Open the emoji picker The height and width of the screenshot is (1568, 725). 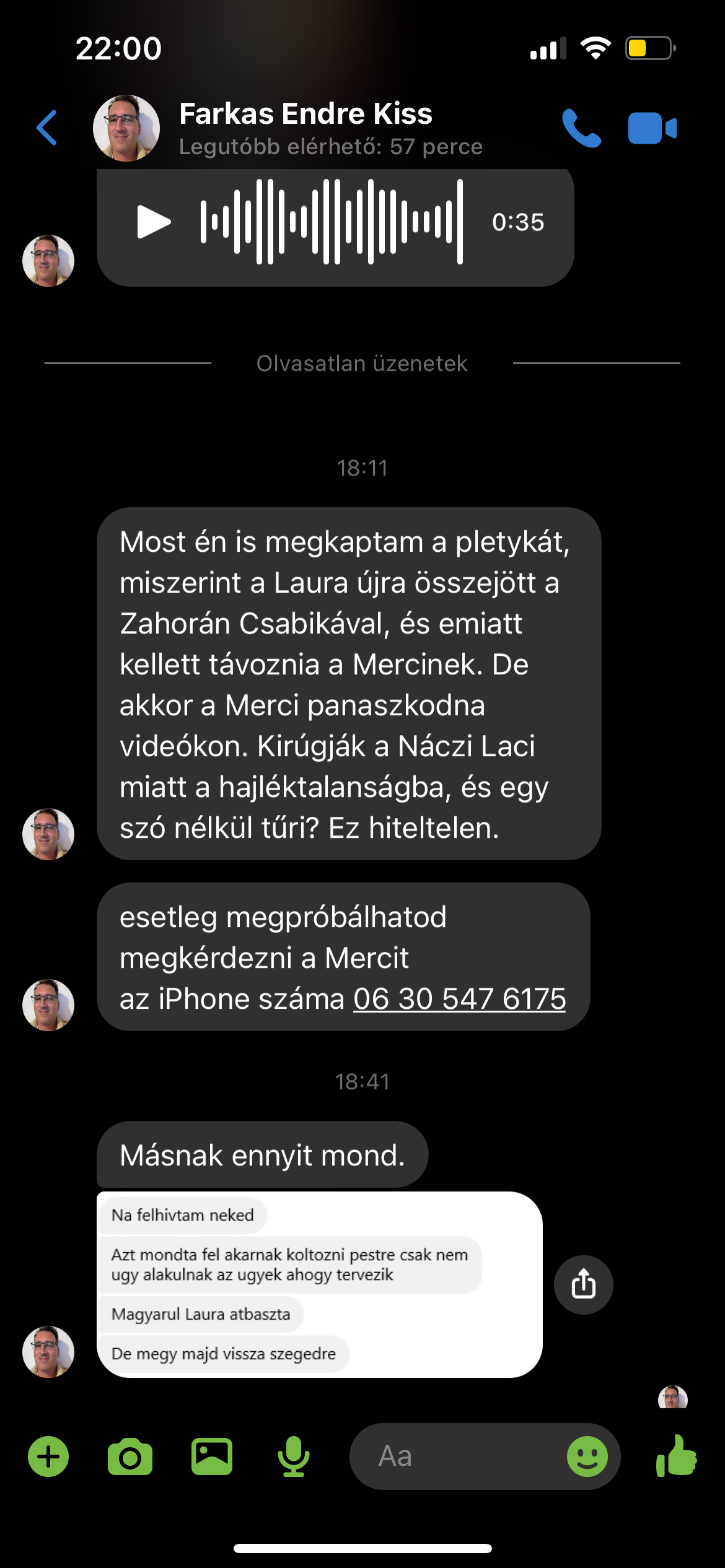coord(587,1457)
